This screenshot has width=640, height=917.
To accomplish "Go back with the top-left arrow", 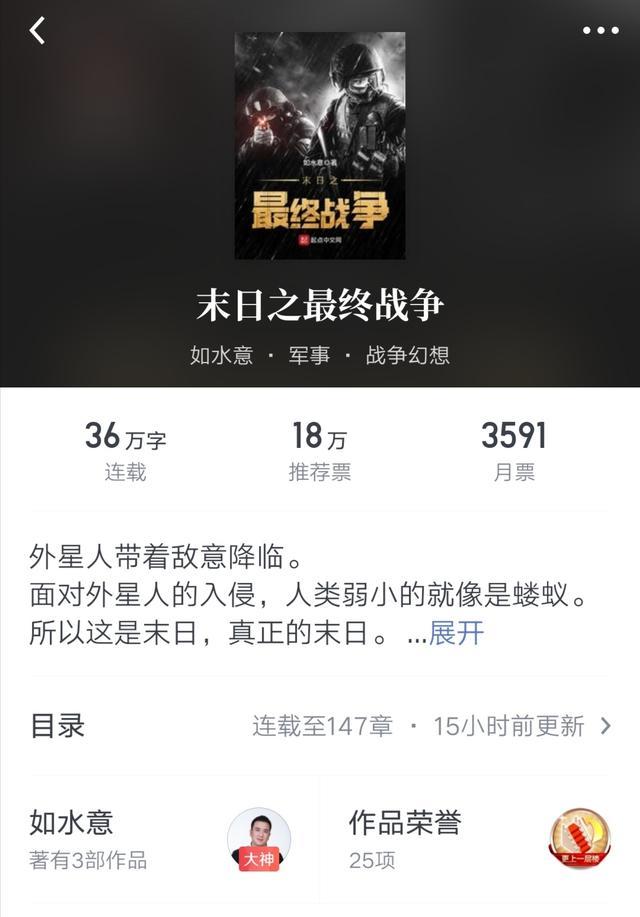I will (37, 30).
